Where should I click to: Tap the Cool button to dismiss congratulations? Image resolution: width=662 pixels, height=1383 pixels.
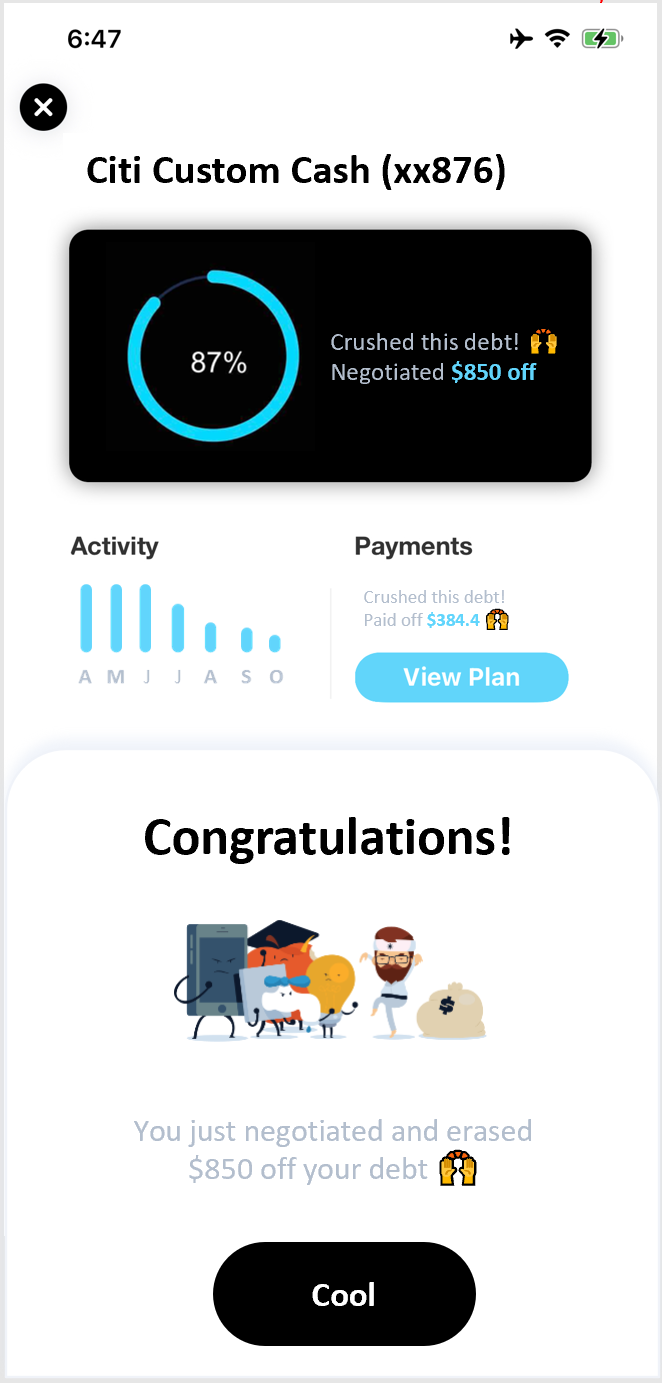pos(344,1294)
